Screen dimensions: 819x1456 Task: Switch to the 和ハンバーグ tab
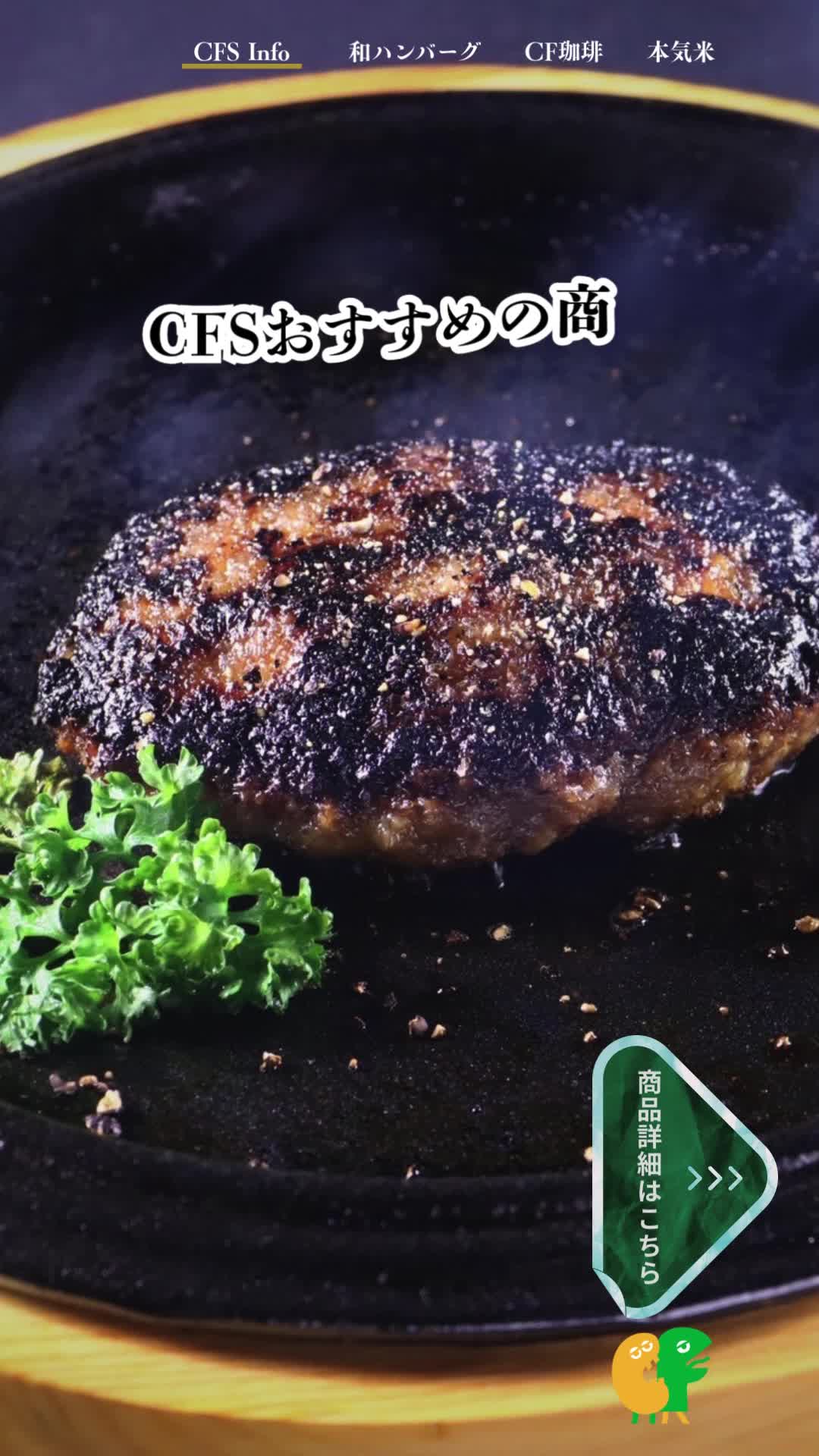pyautogui.click(x=414, y=52)
